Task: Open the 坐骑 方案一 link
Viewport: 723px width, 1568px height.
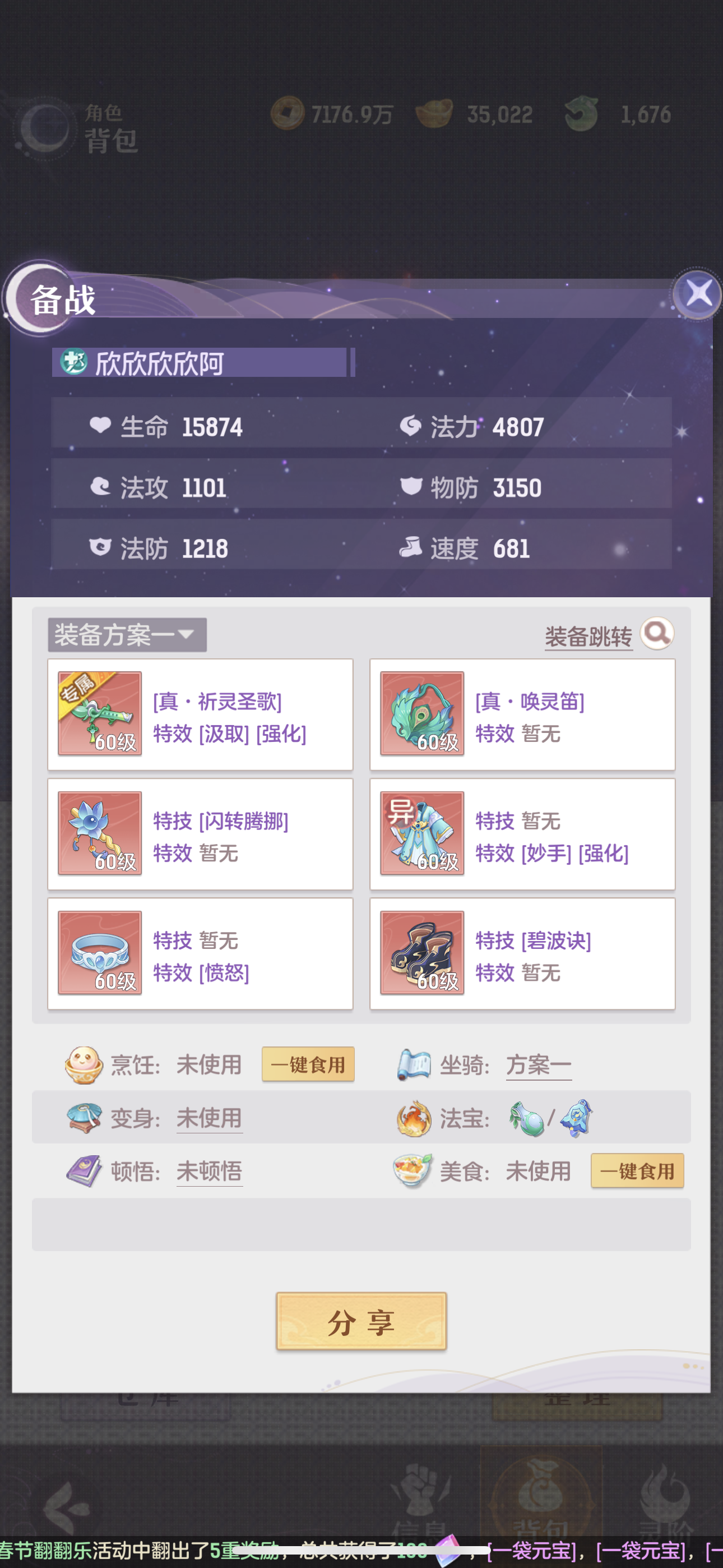Action: click(539, 1065)
